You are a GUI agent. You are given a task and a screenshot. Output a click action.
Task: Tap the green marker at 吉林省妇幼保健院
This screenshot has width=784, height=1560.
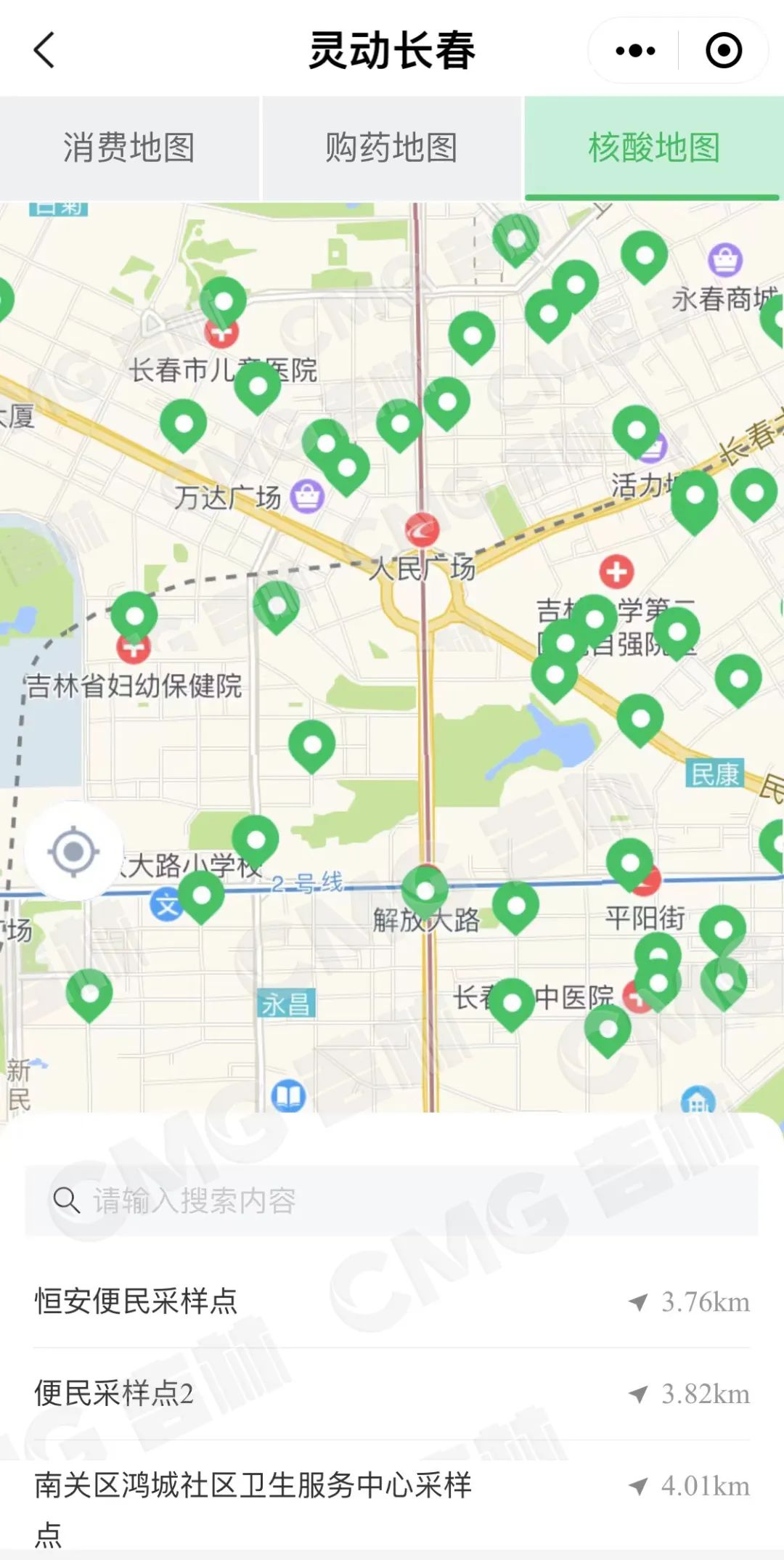(x=134, y=615)
